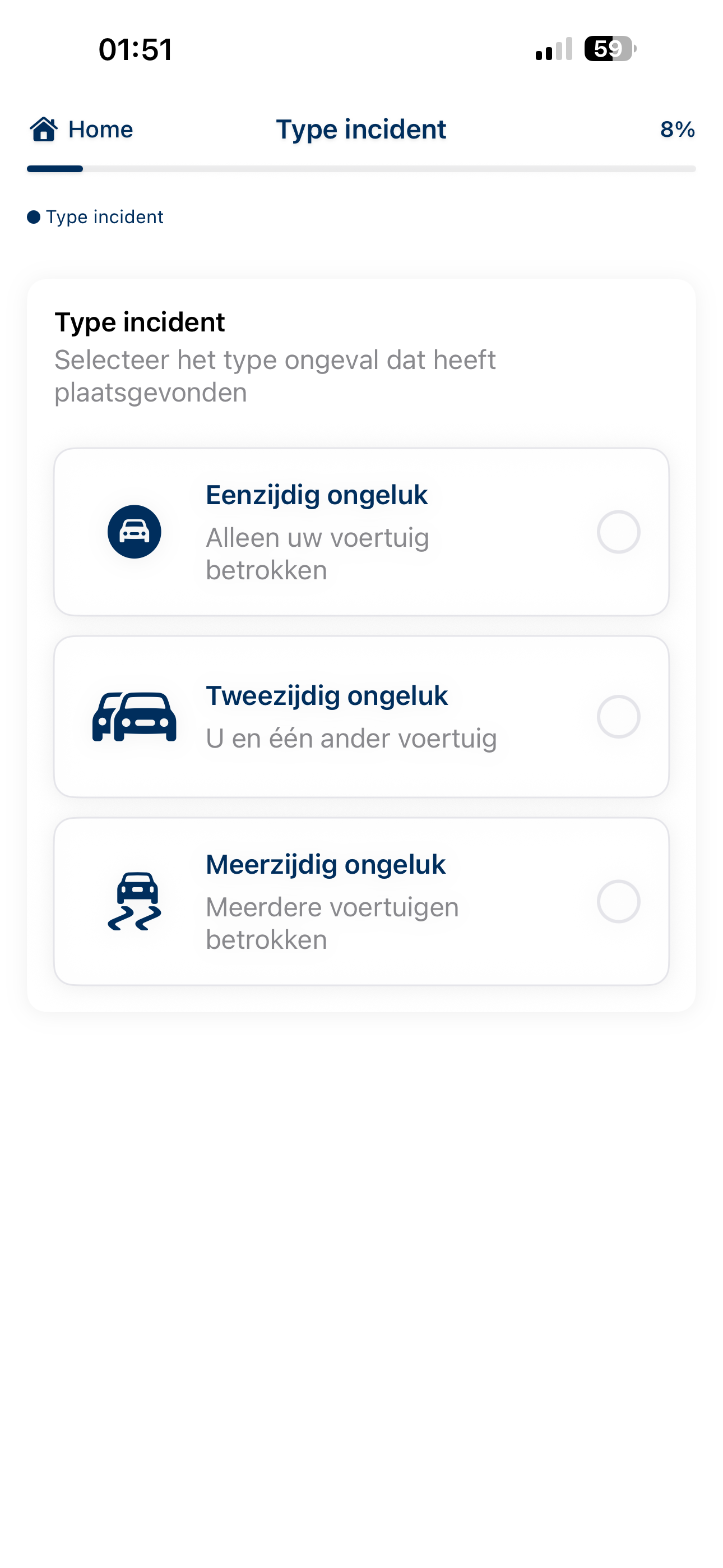723x1568 pixels.
Task: Enable the Meerzijdig ongeluk radio button
Action: point(619,901)
